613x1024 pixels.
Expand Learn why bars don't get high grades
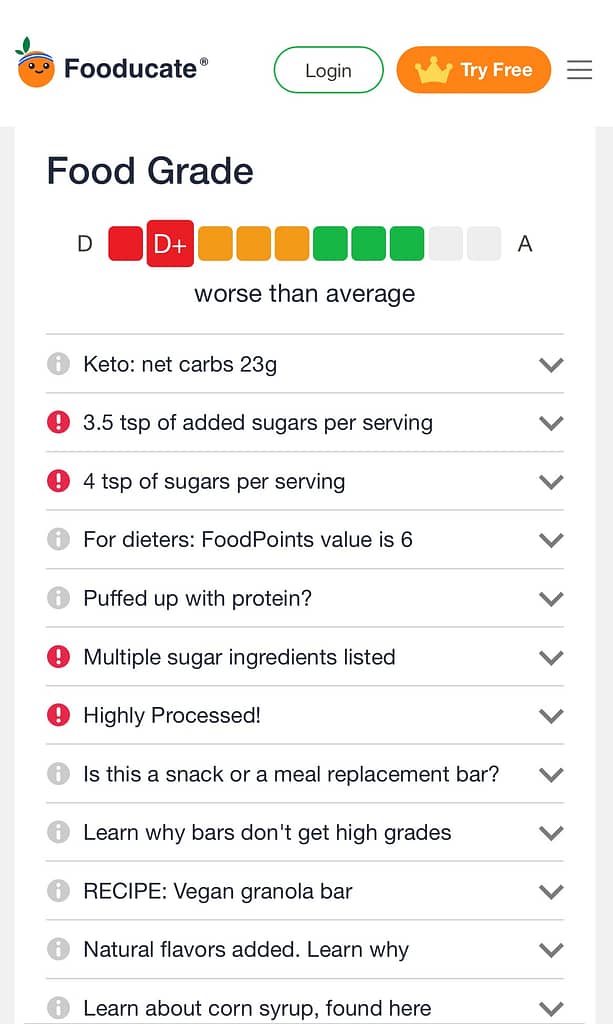[x=305, y=833]
